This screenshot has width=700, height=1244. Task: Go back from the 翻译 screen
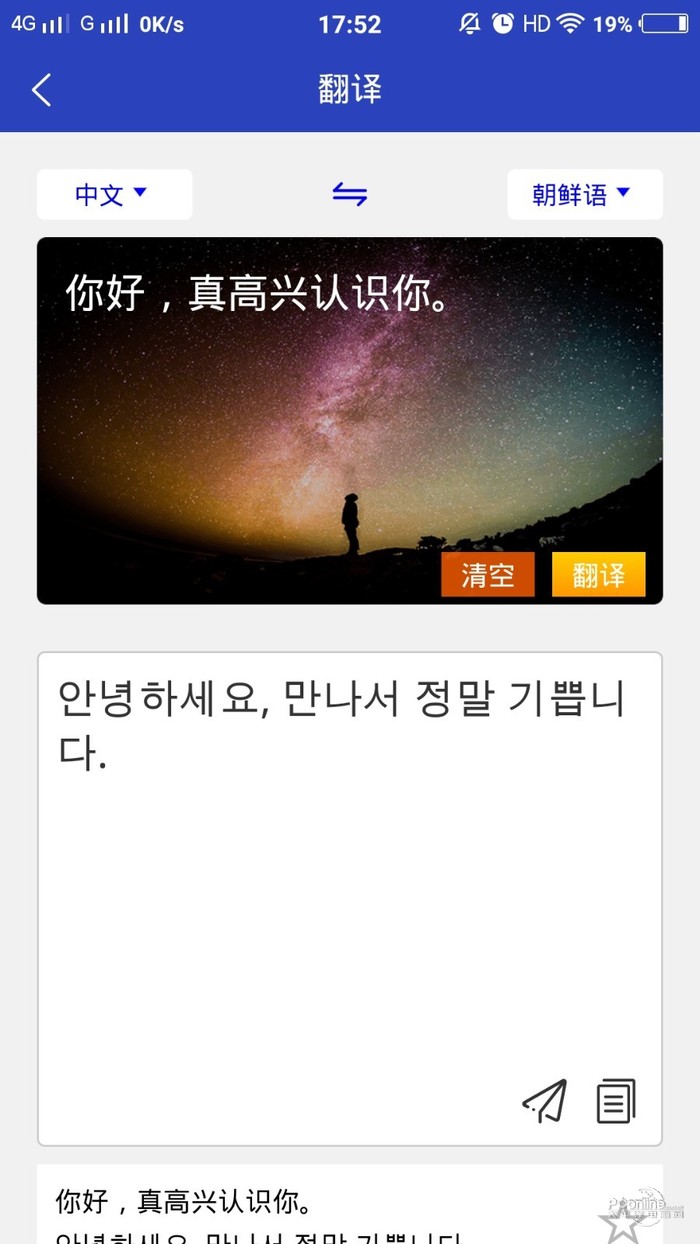point(41,90)
